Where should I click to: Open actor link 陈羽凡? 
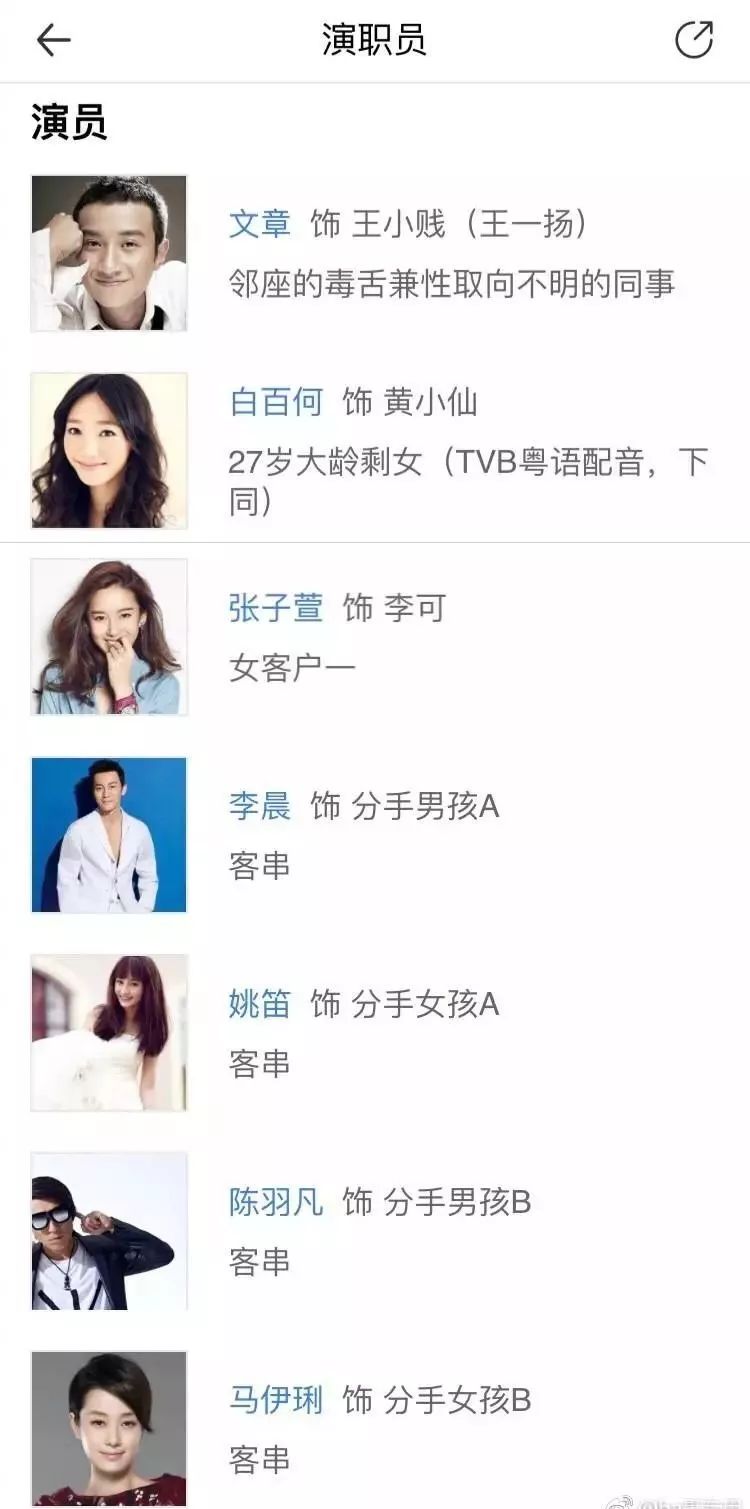click(x=273, y=1204)
